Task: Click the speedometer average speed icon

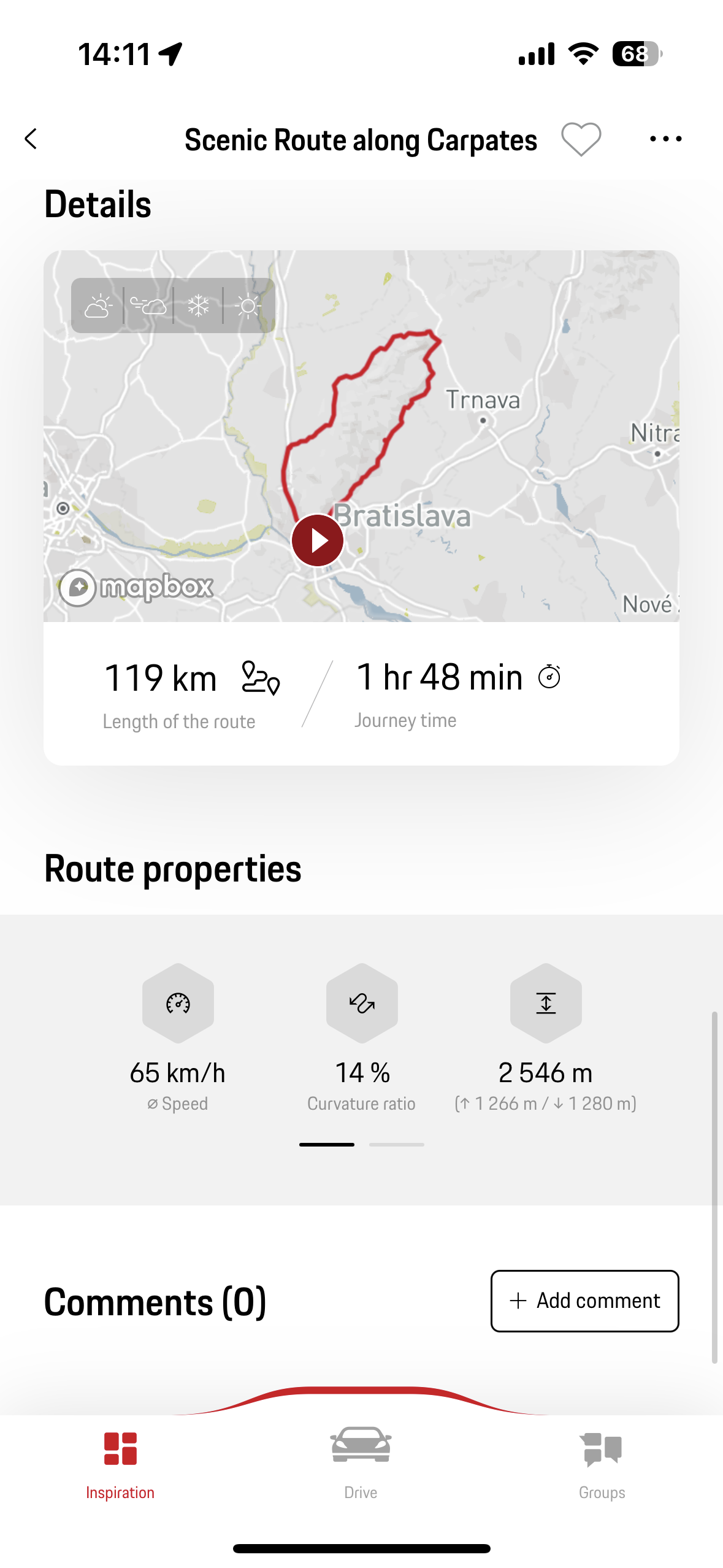Action: [x=178, y=1003]
